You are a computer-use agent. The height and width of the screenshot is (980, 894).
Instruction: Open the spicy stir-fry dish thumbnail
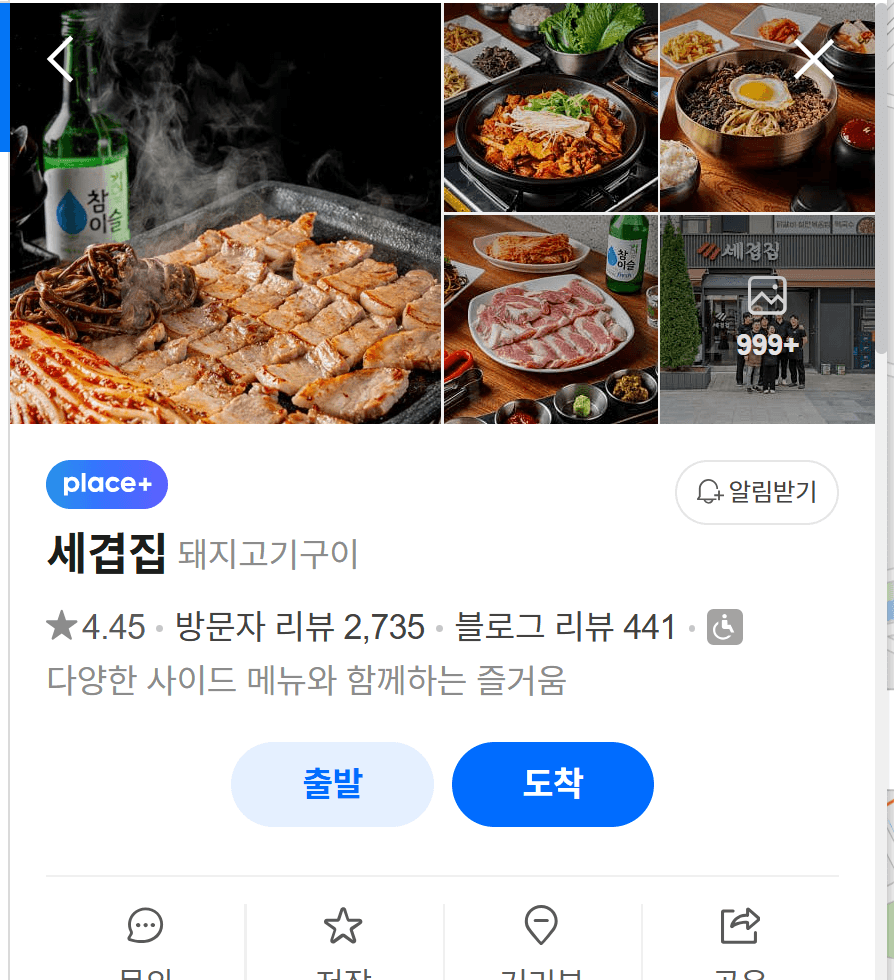(551, 107)
